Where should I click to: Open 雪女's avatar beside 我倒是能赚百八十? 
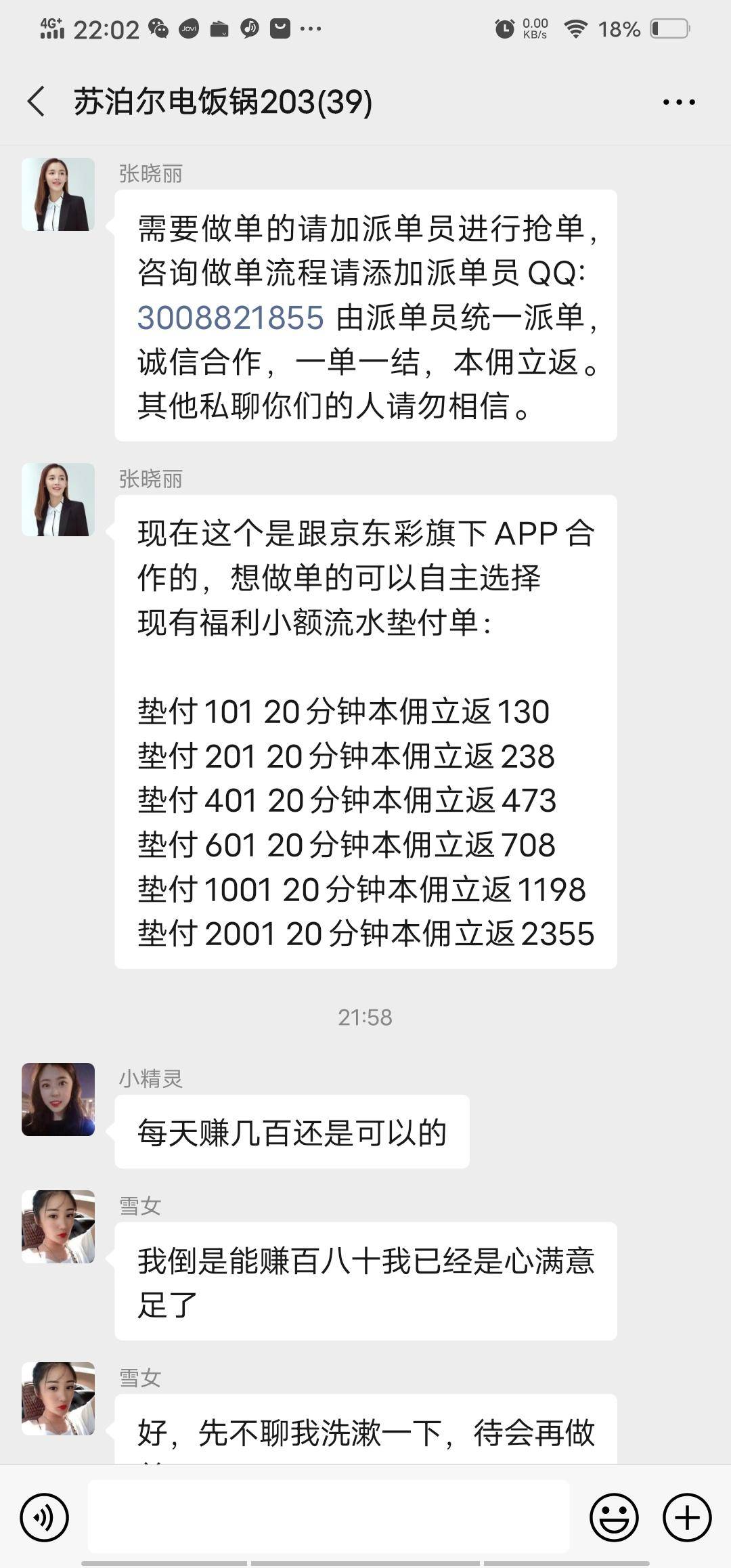click(x=58, y=1226)
